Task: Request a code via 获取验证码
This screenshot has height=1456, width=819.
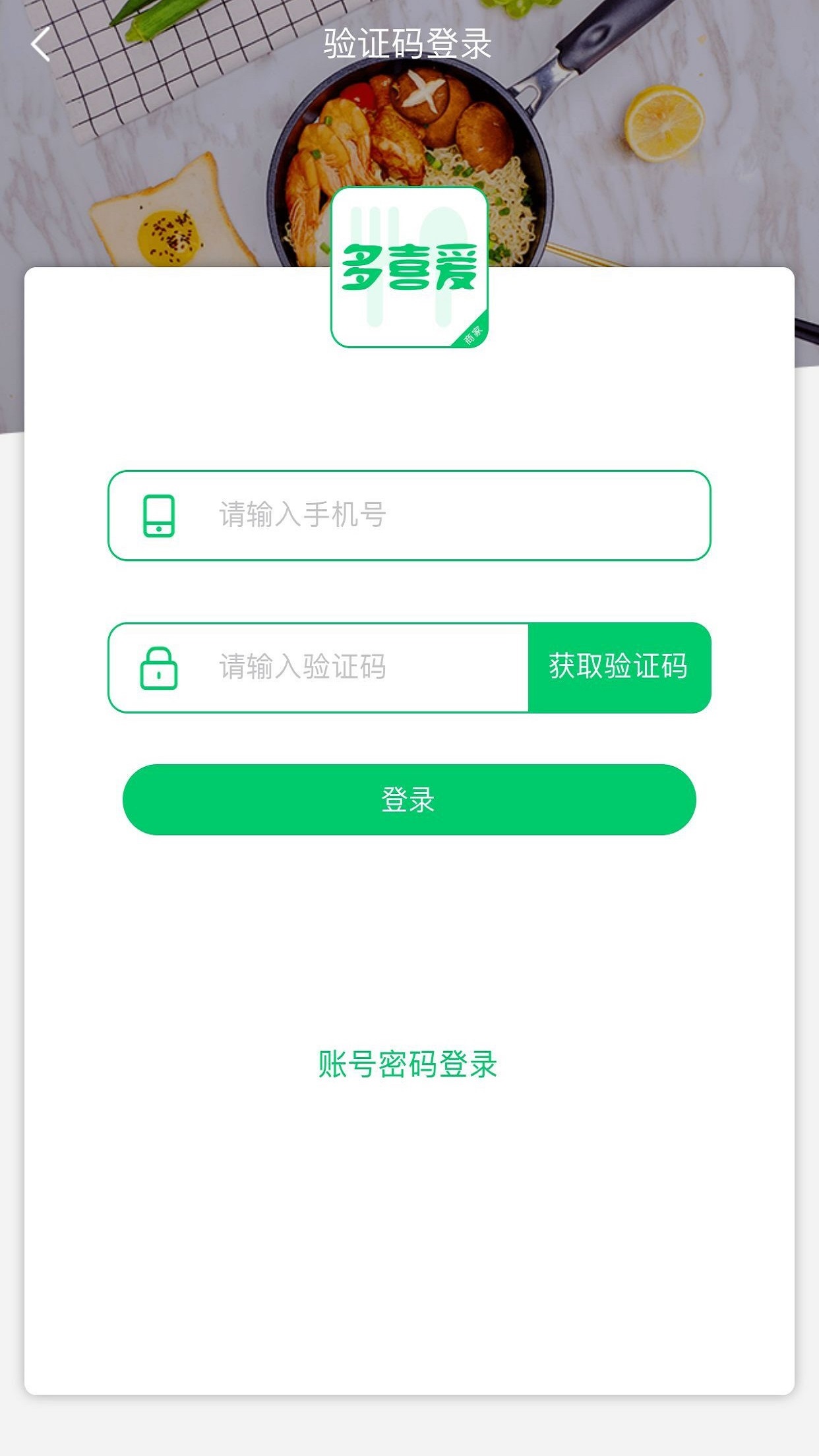Action: (x=619, y=667)
